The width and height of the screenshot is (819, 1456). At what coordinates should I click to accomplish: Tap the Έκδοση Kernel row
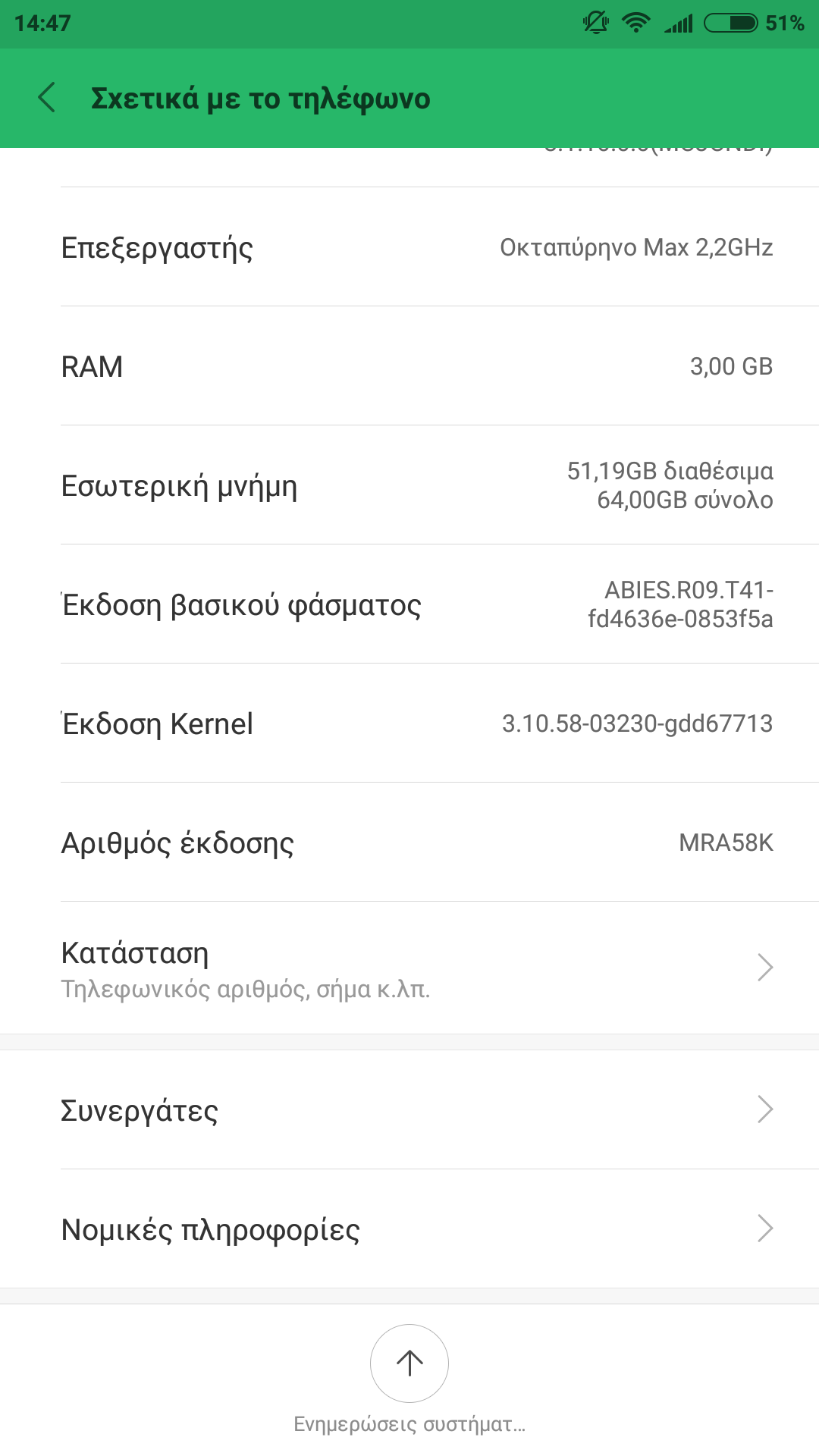(x=409, y=723)
